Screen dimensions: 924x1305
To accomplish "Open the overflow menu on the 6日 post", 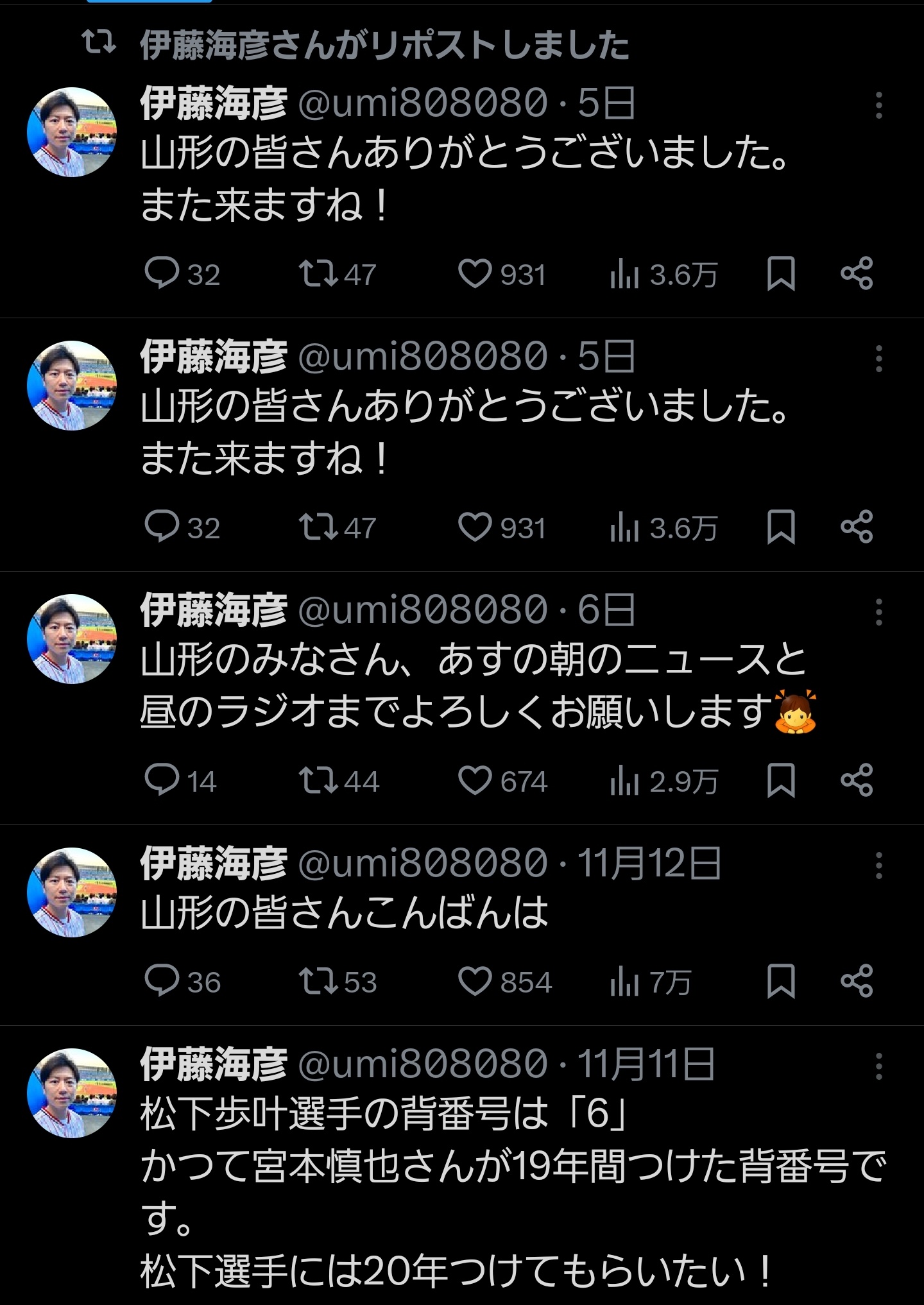I will click(x=878, y=612).
